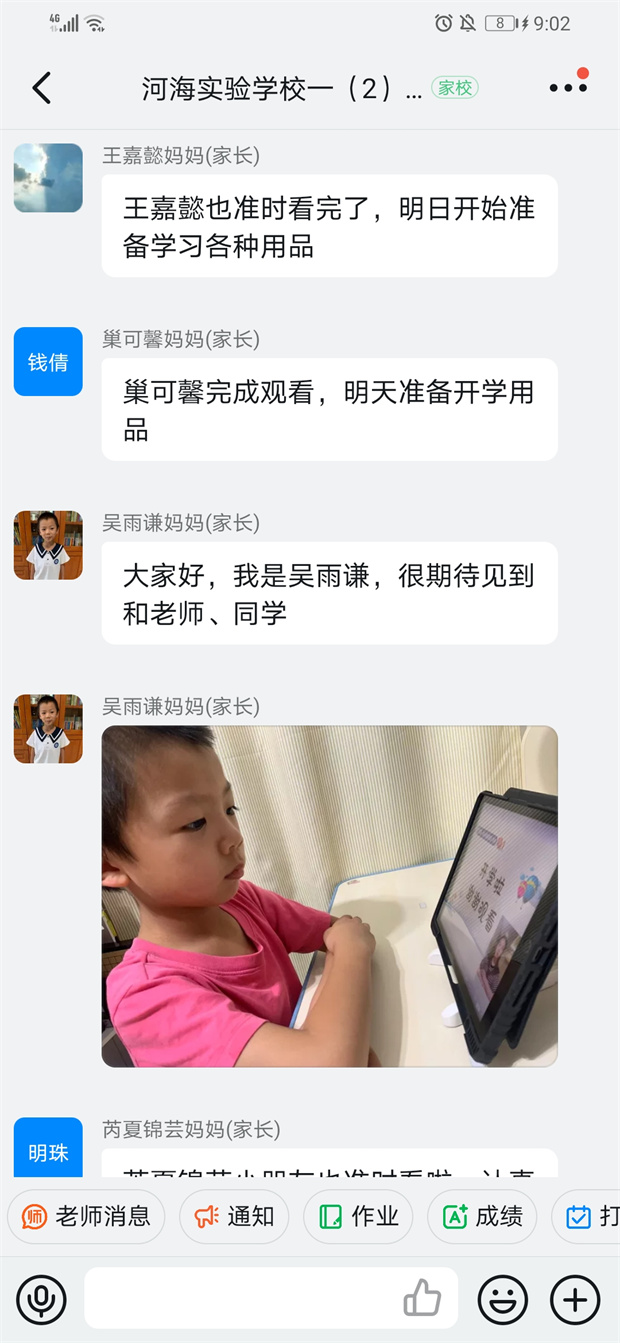
Task: Focus the message text field
Action: 240,1299
